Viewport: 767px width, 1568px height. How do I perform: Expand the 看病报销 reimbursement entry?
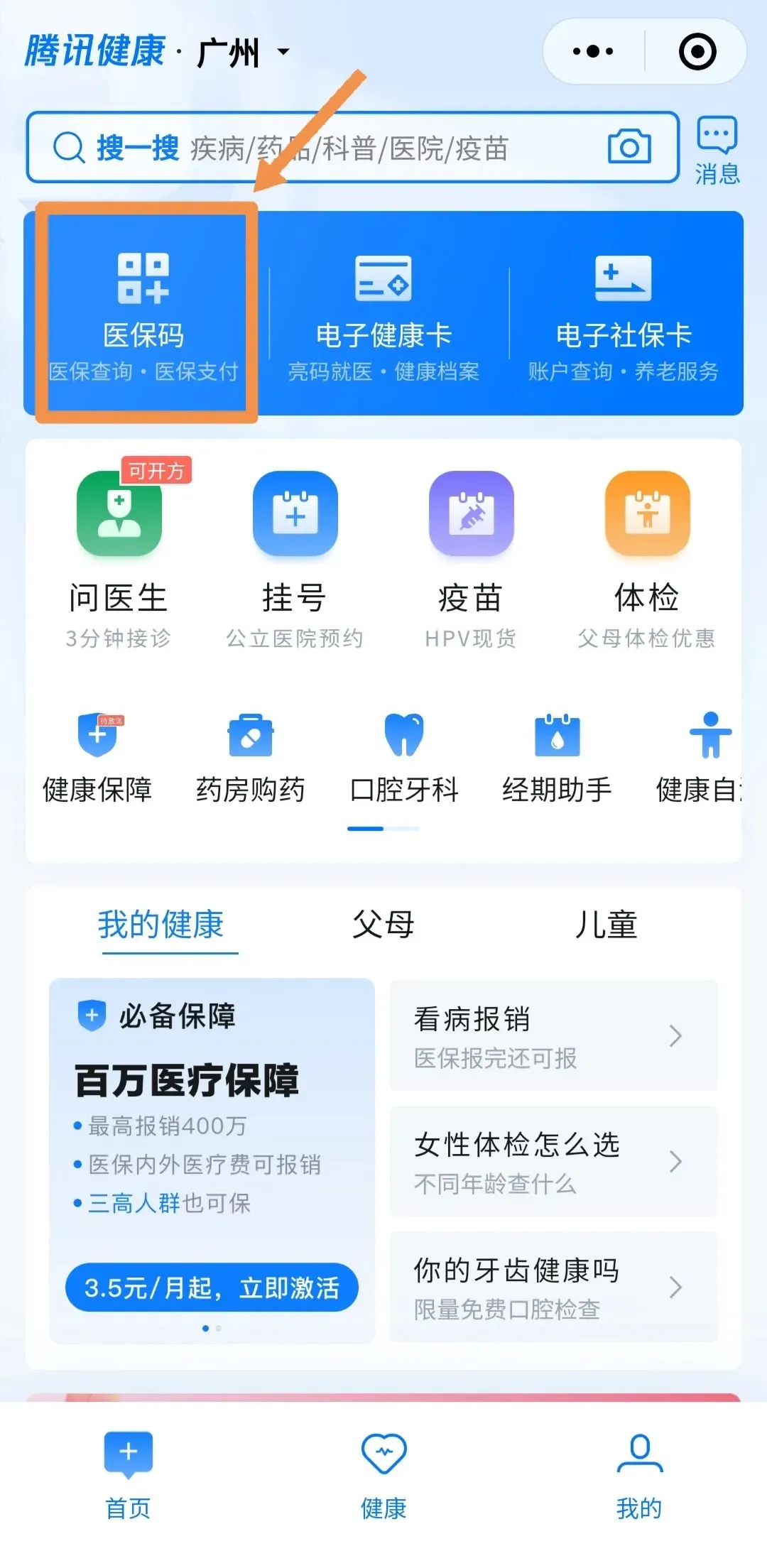pos(553,1035)
